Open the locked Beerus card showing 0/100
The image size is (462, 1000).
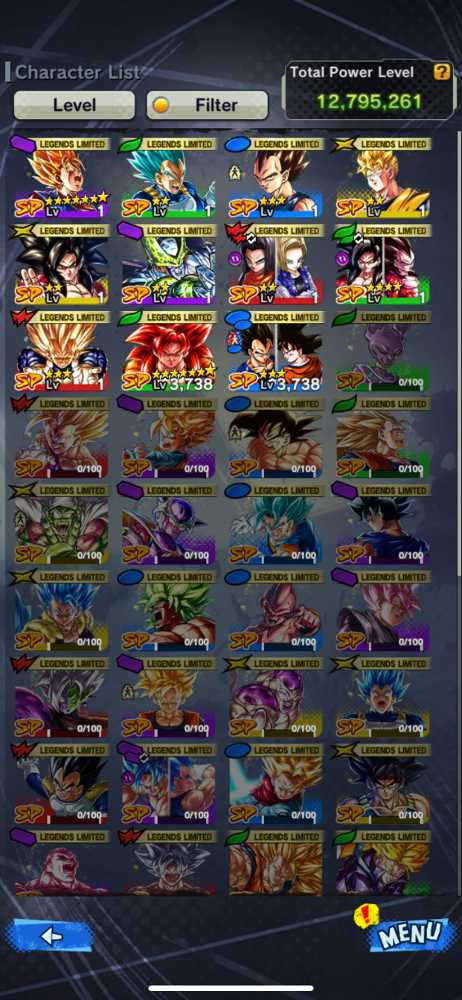(x=382, y=352)
